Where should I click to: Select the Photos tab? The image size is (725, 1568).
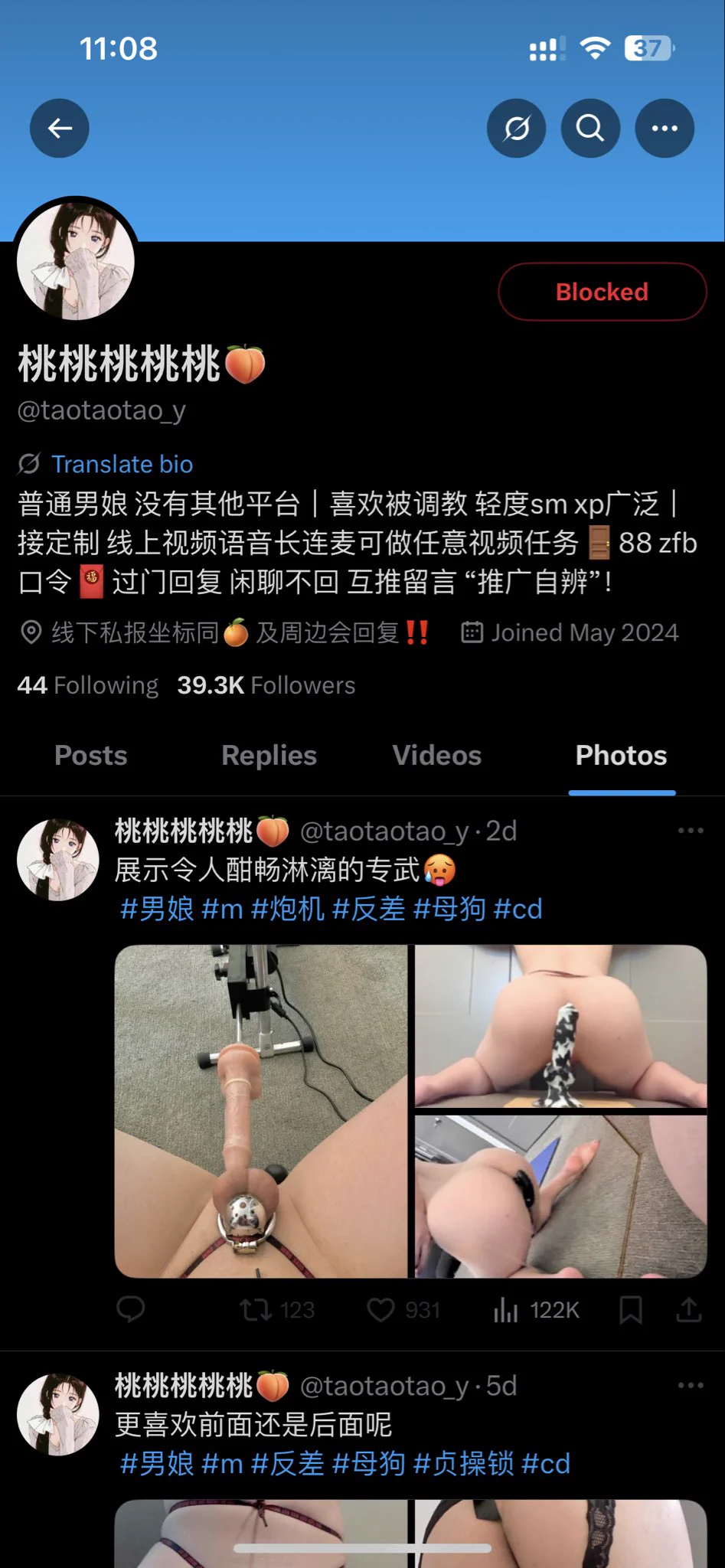pos(621,756)
